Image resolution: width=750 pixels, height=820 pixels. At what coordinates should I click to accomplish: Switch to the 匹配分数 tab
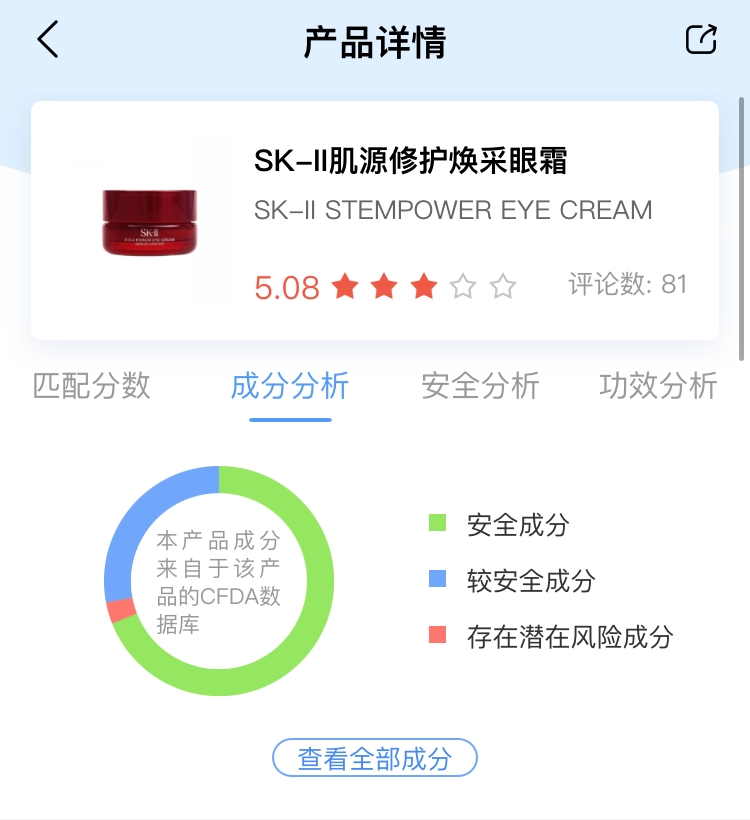point(90,387)
